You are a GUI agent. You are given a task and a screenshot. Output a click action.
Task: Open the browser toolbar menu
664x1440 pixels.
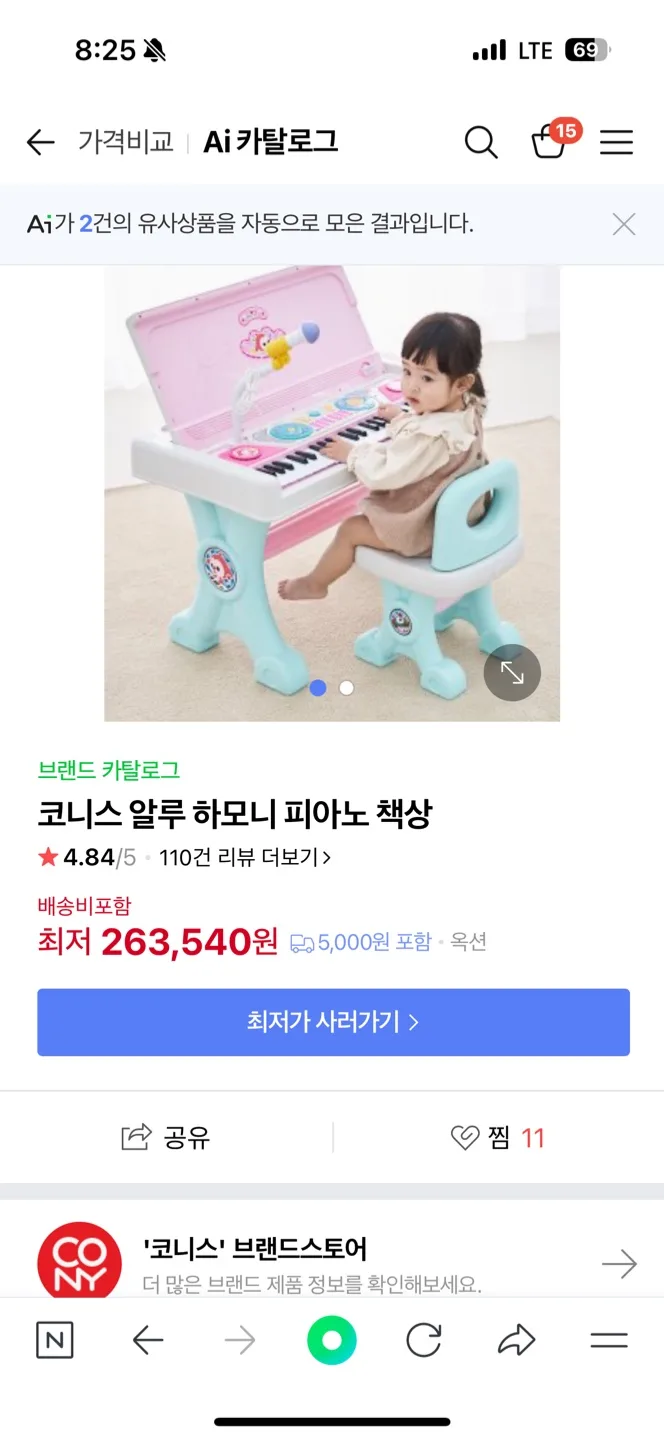[608, 1340]
